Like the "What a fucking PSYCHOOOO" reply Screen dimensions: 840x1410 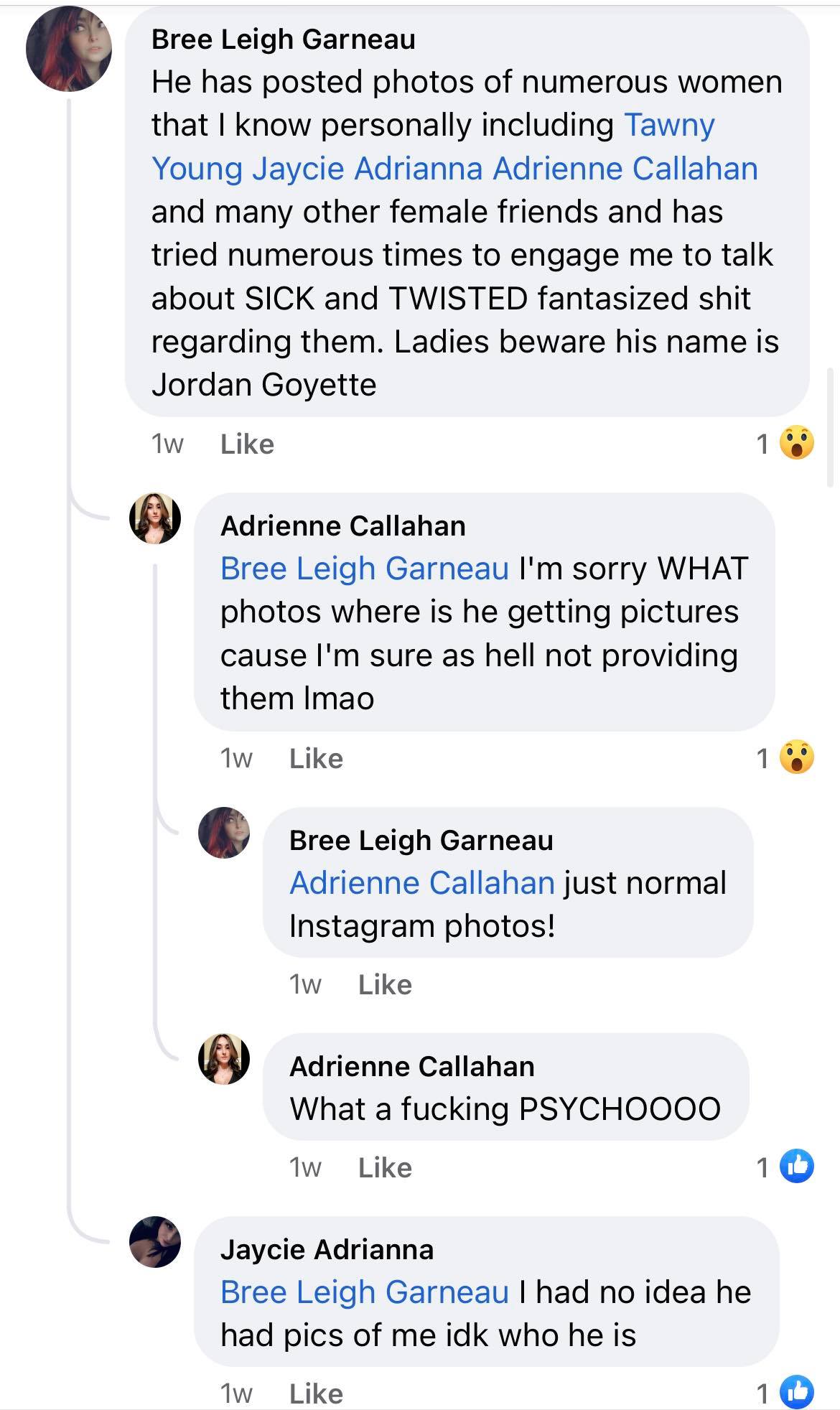[385, 1167]
